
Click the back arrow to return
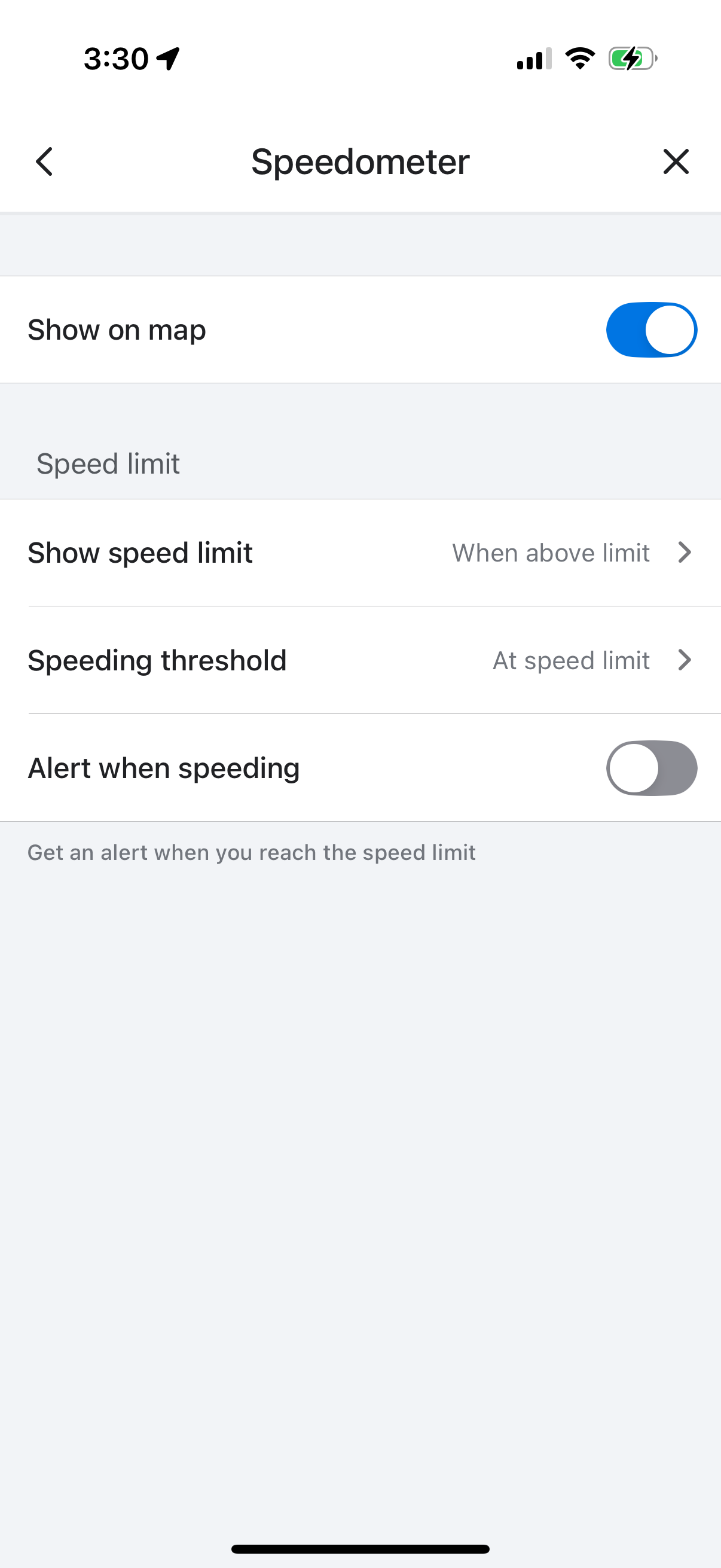pos(43,161)
